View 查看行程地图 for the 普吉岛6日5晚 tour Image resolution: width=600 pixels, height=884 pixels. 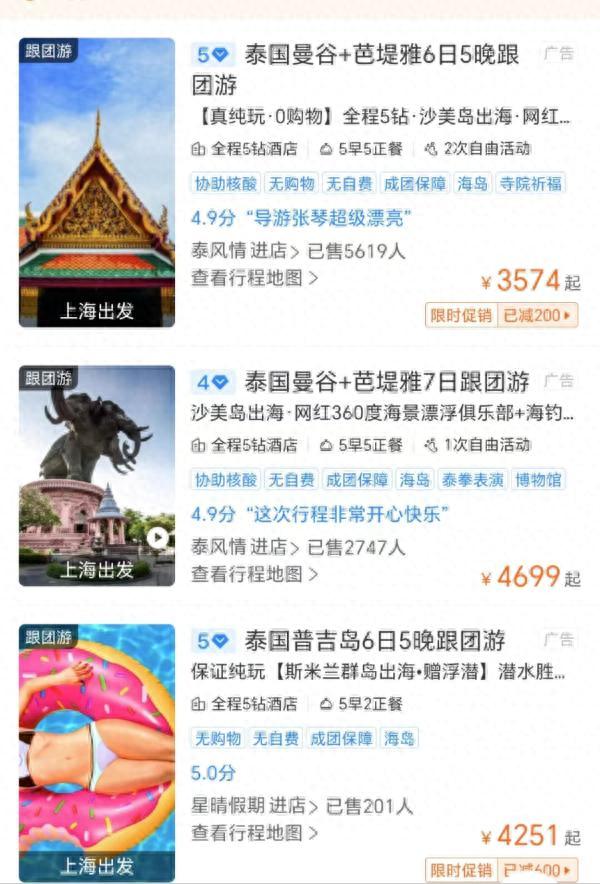[254, 832]
